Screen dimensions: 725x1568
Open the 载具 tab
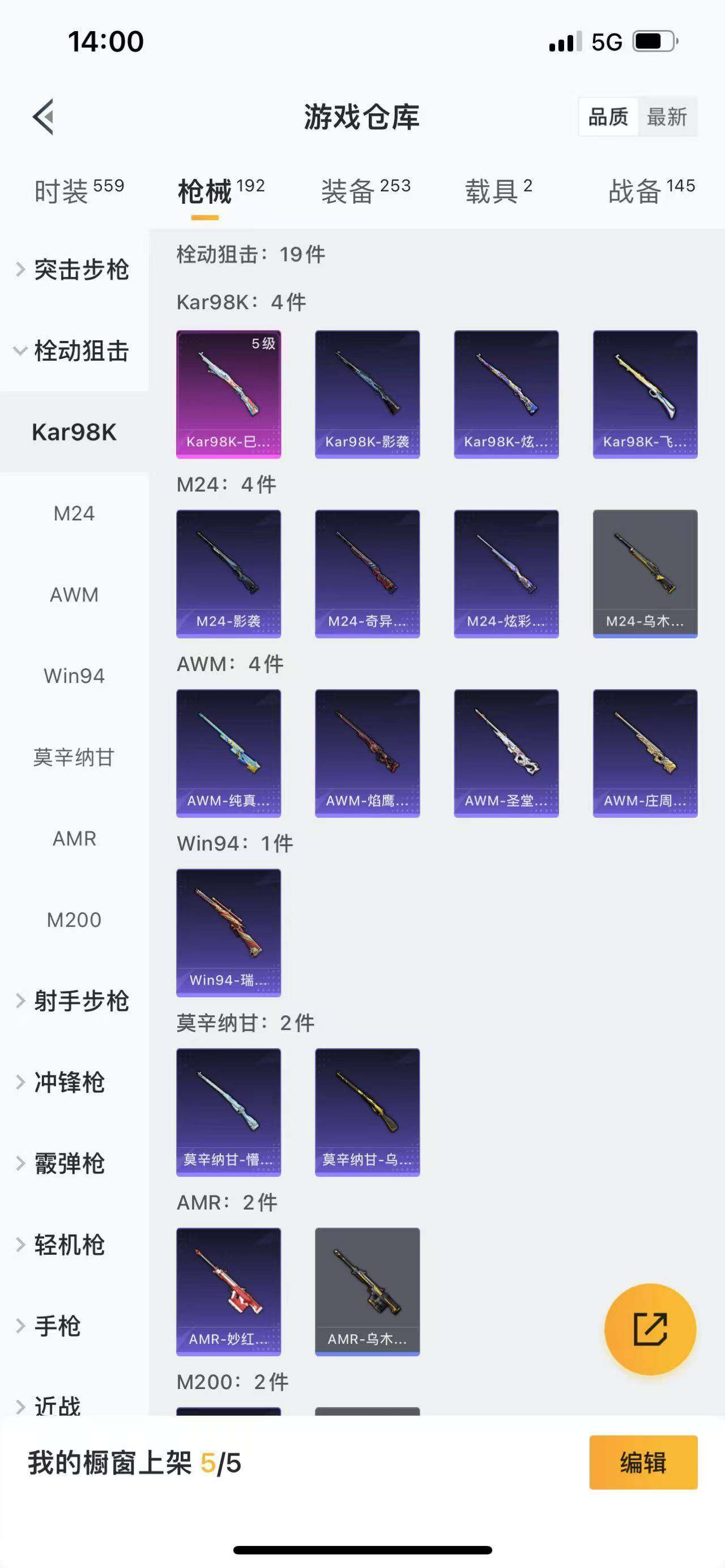point(498,190)
